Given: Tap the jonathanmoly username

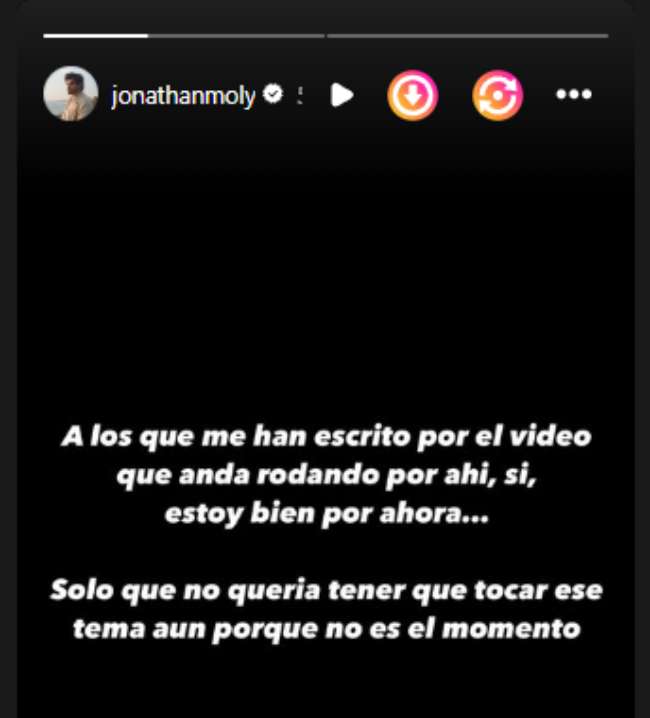Looking at the screenshot, I should pos(183,96).
